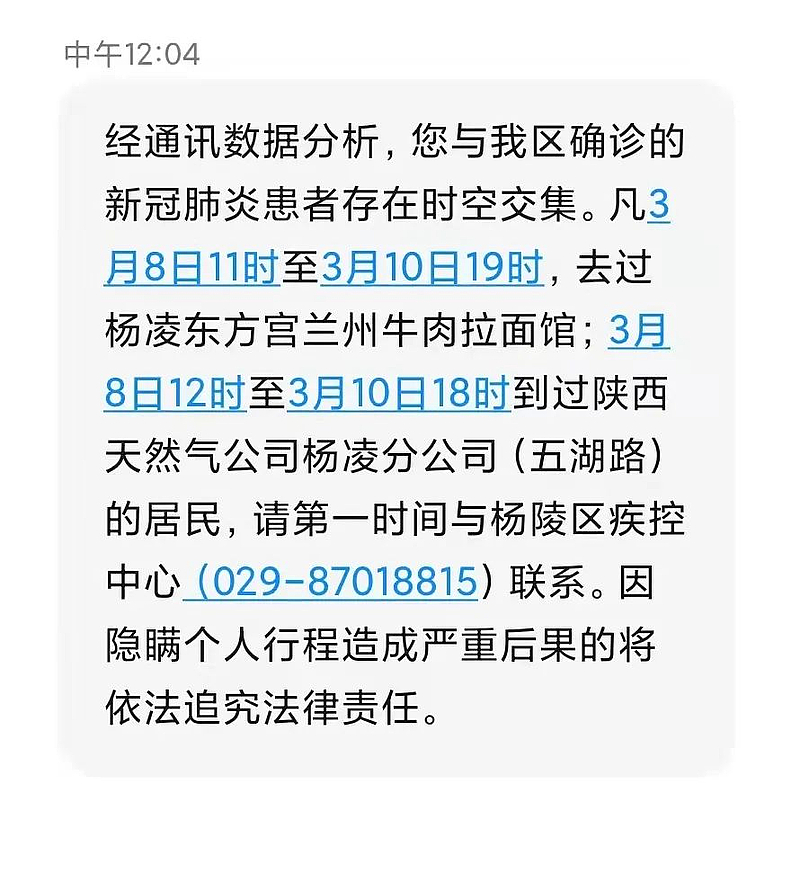Open the 3月10日19时 date link
Screen dimensions: 800x882
point(431,268)
